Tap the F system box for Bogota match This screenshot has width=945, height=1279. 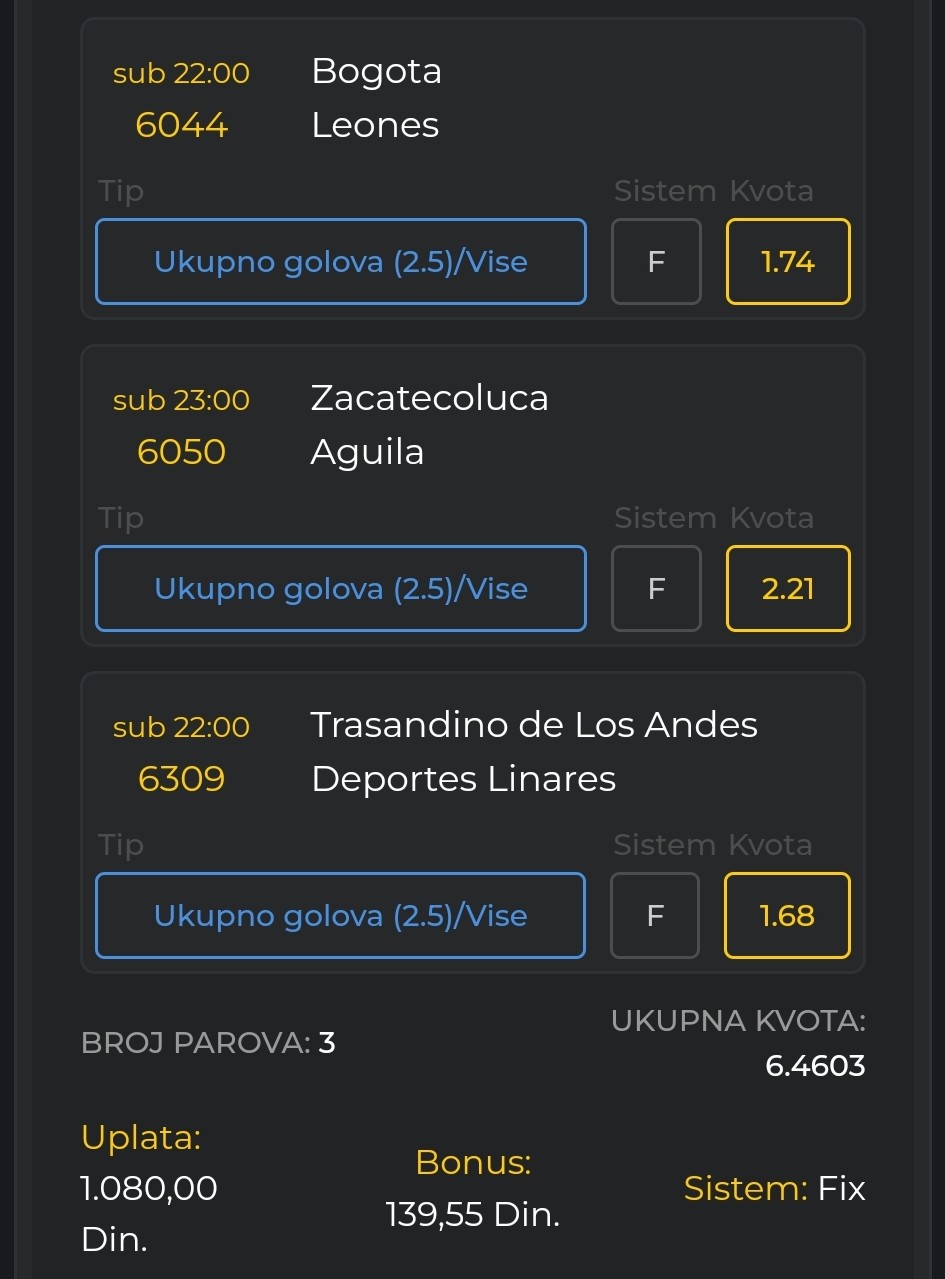pyautogui.click(x=656, y=262)
